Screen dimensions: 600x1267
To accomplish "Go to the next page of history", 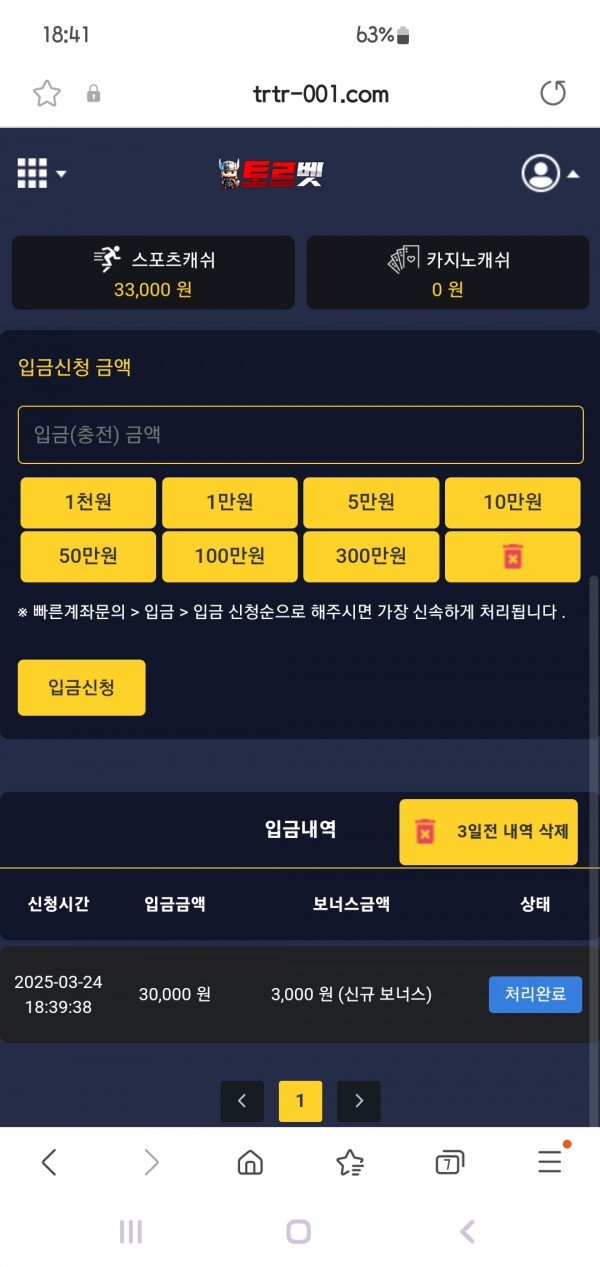I will click(359, 1101).
